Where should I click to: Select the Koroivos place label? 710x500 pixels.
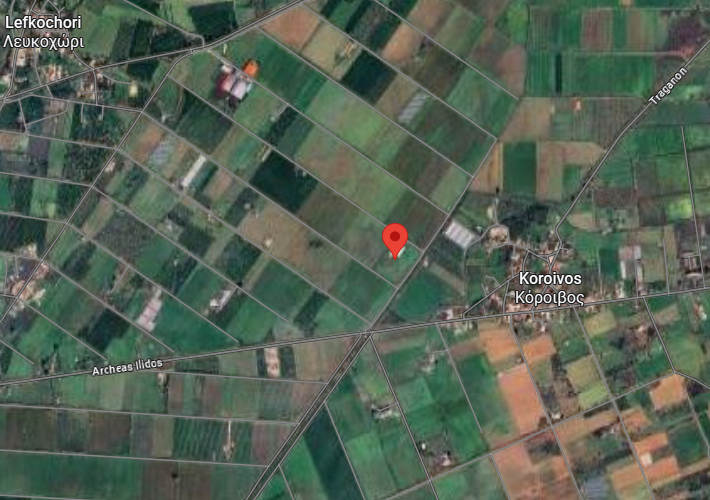[551, 287]
